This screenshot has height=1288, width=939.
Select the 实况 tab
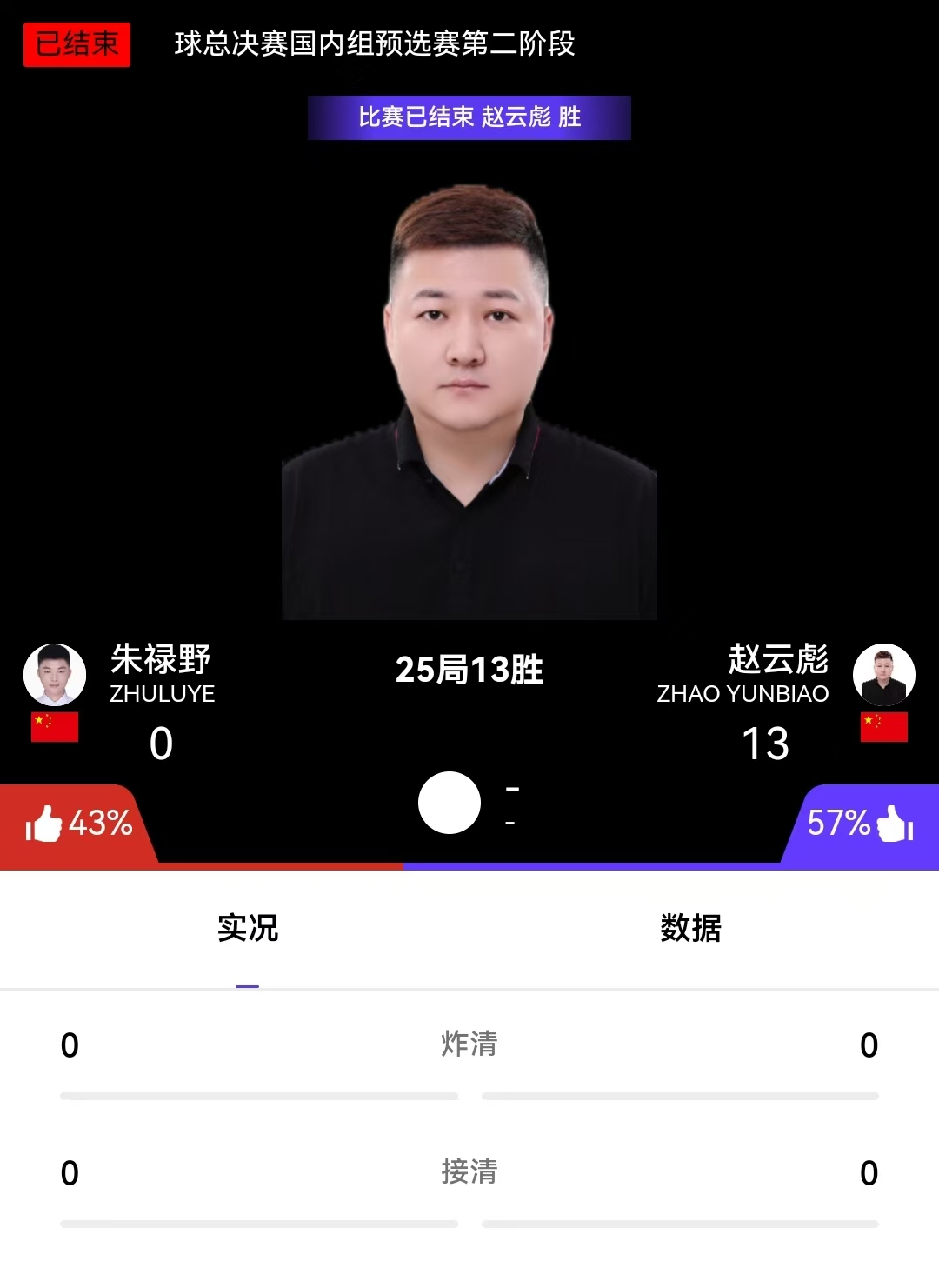[248, 929]
